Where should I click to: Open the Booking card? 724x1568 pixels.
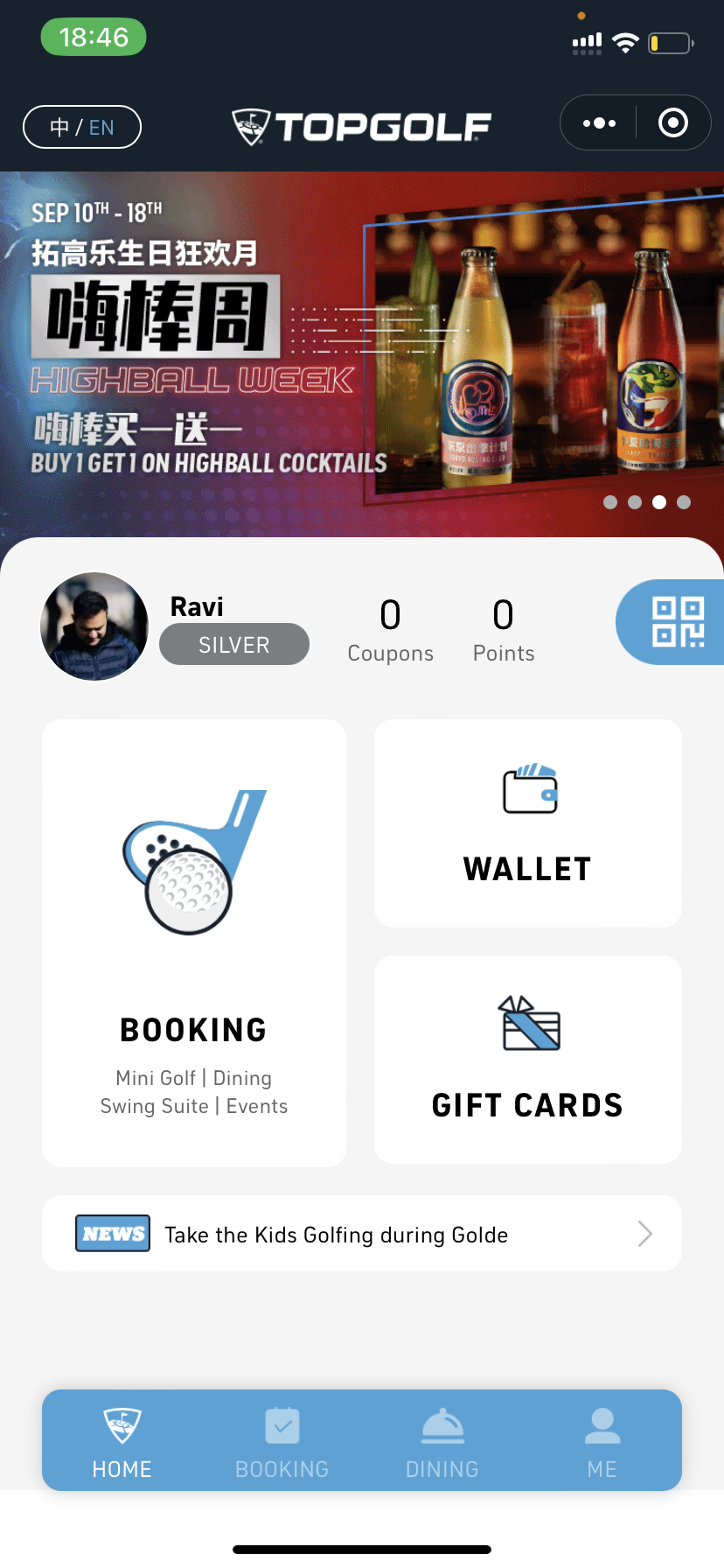(194, 943)
